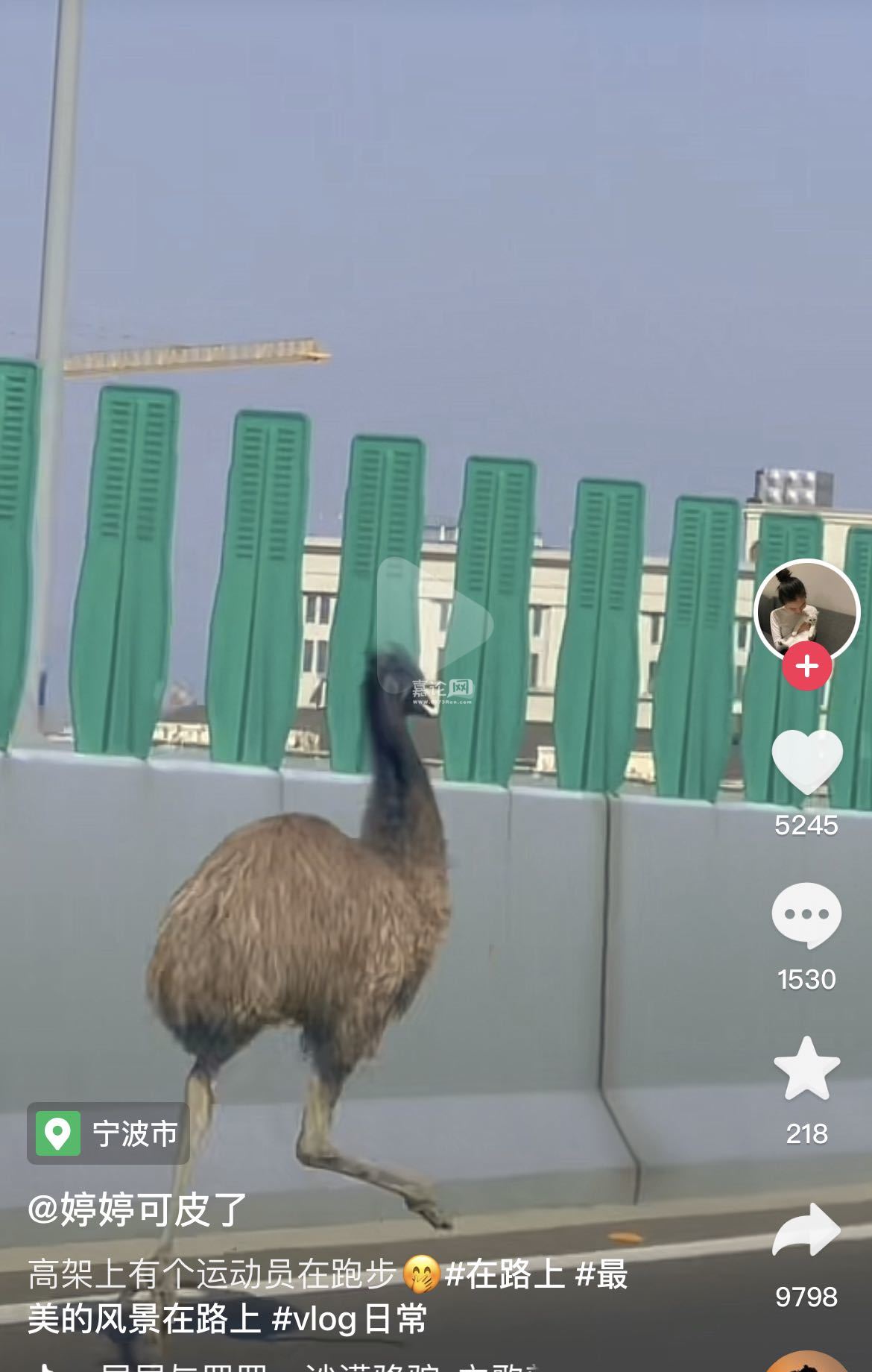Add this video to favorites with the star

coord(806,1069)
